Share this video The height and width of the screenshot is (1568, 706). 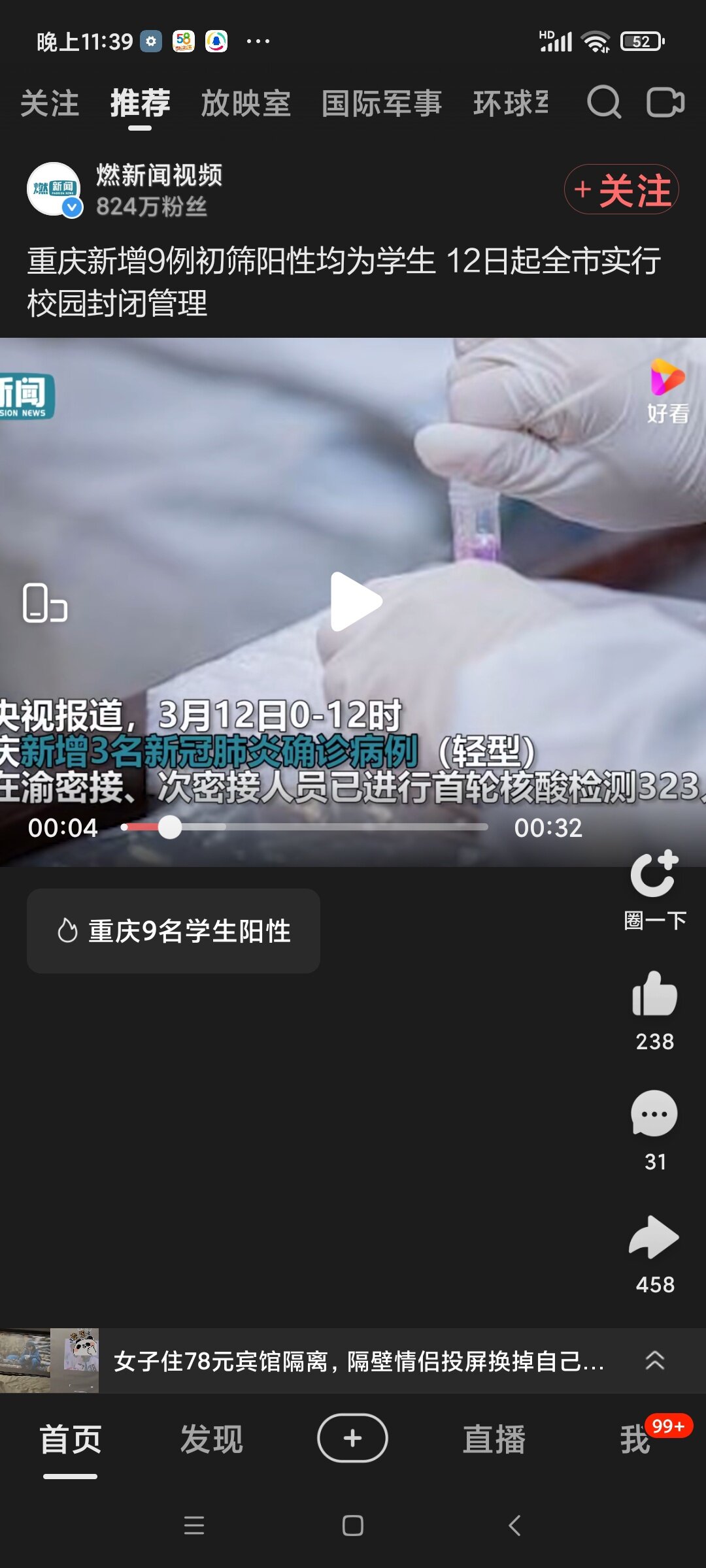tap(654, 1237)
